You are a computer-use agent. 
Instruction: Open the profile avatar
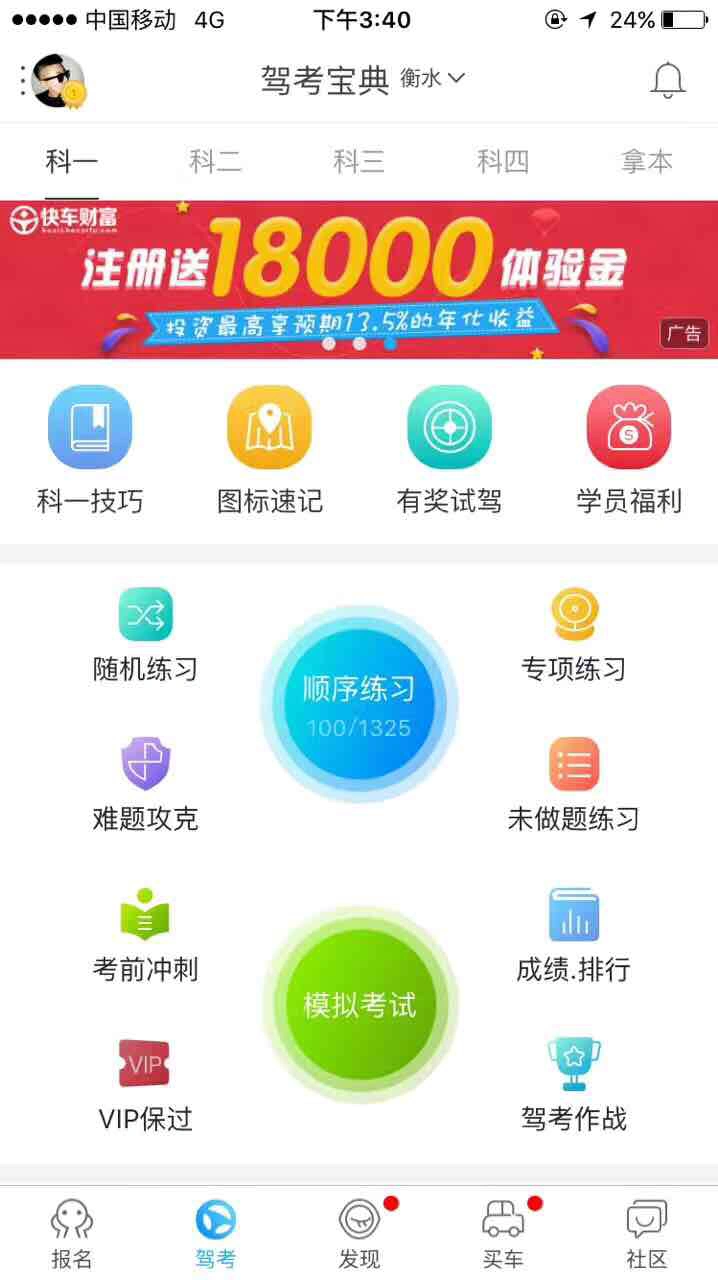[57, 81]
